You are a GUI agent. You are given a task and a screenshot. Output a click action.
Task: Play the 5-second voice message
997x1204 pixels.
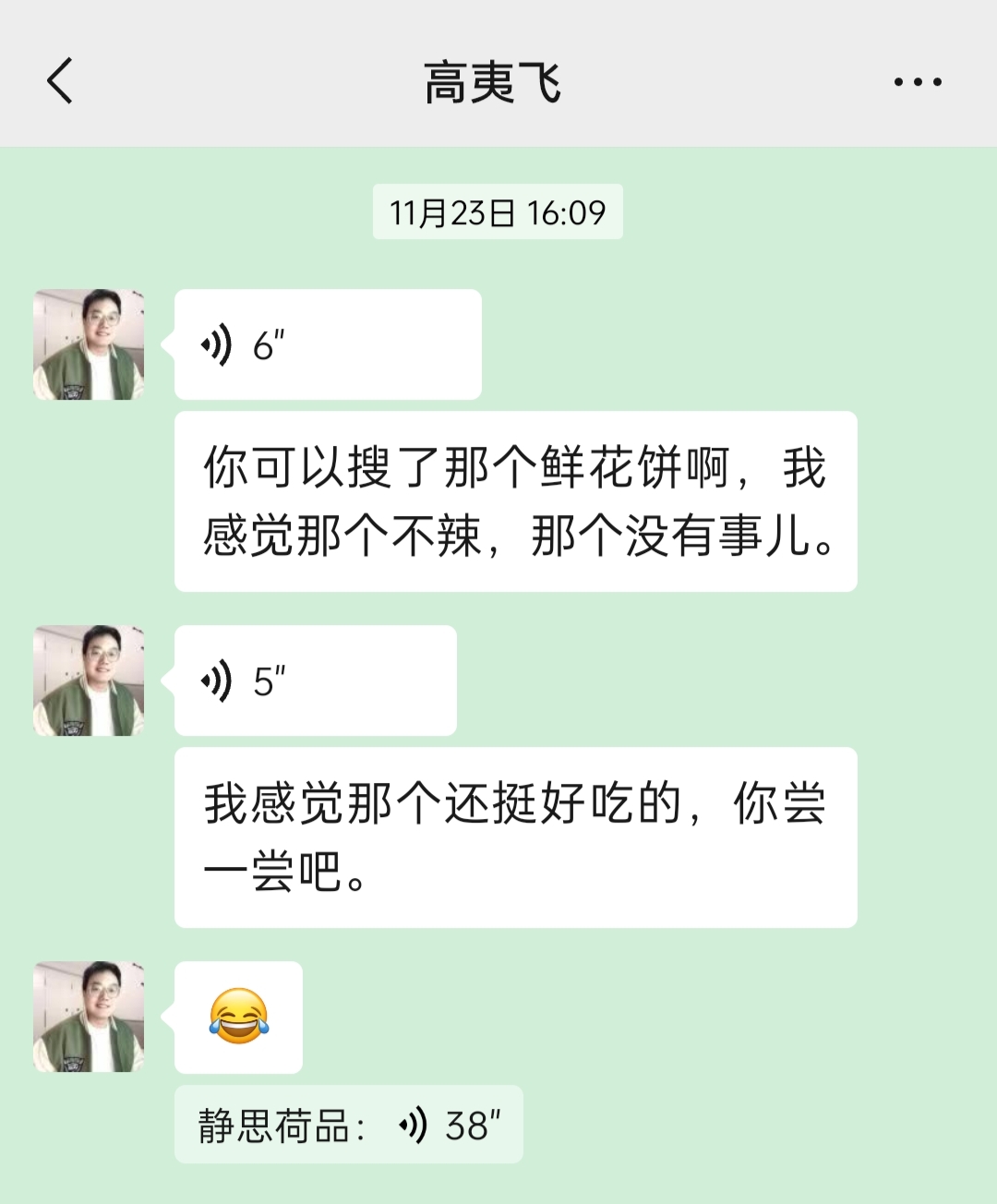(315, 680)
